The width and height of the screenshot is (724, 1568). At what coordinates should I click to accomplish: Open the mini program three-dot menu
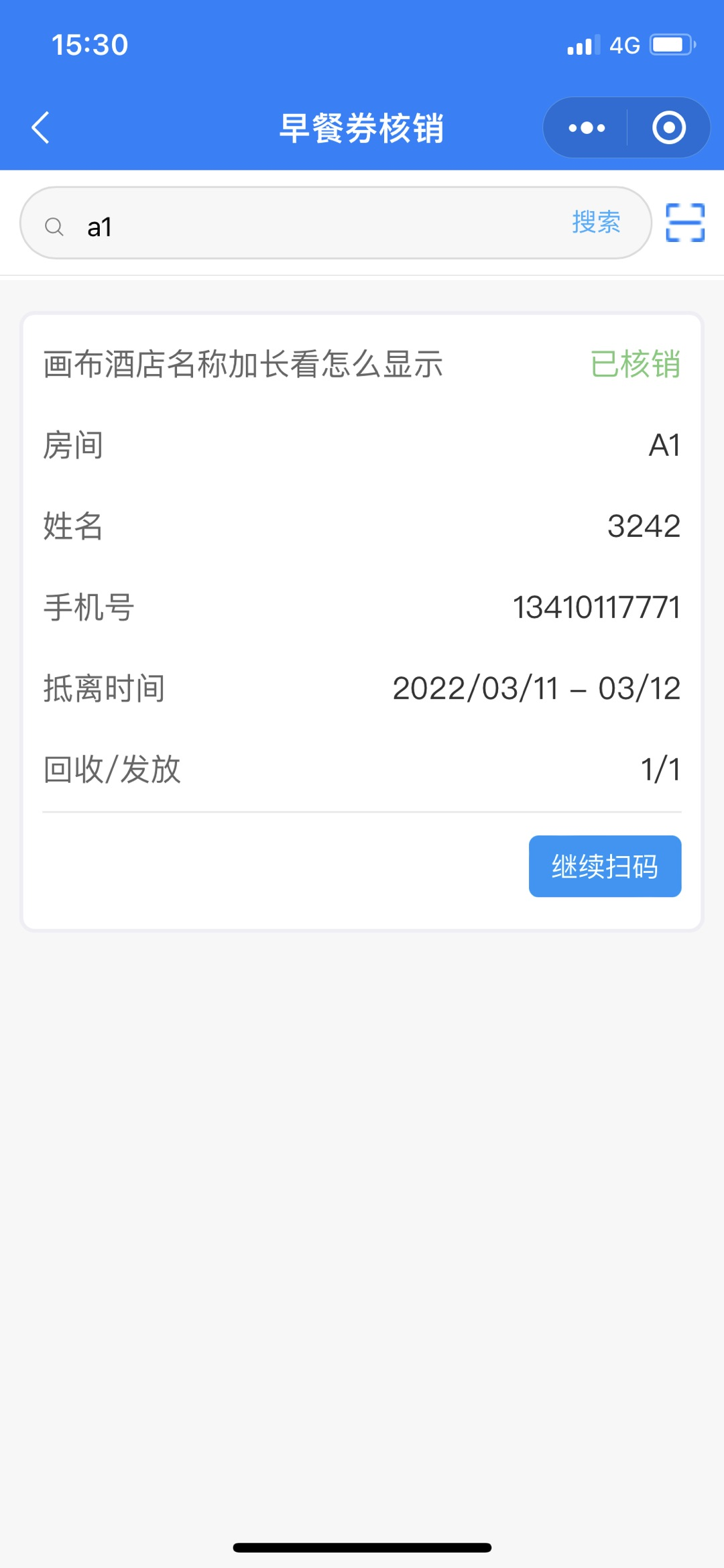point(587,127)
